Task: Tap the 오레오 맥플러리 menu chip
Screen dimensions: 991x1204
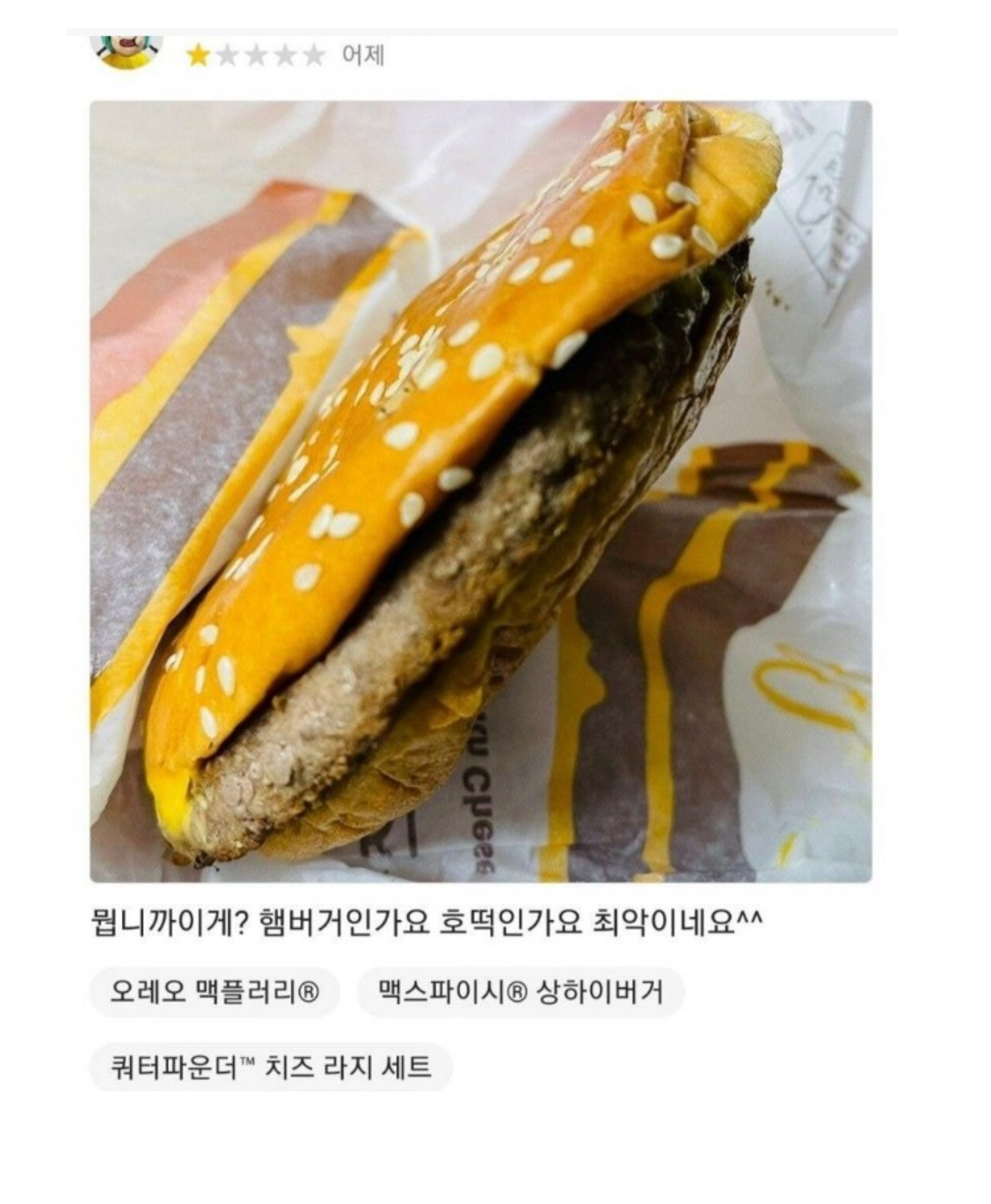Action: [214, 992]
